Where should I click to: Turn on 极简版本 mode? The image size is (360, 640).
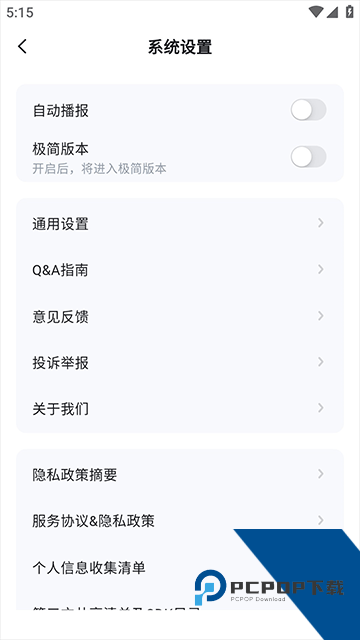click(x=308, y=157)
